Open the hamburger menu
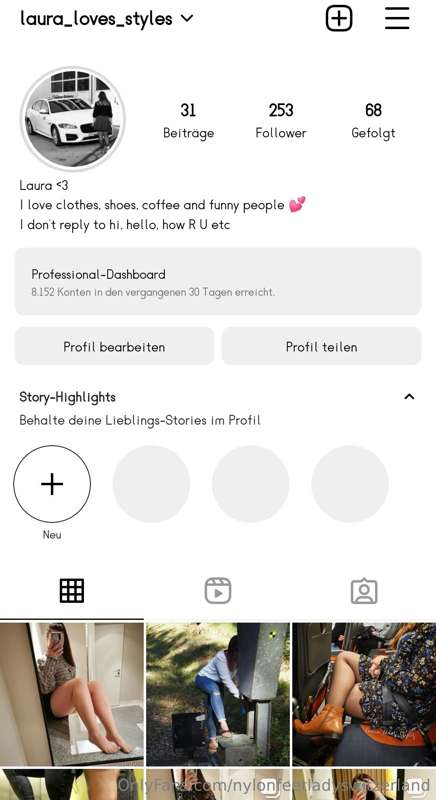The width and height of the screenshot is (436, 800). [397, 18]
